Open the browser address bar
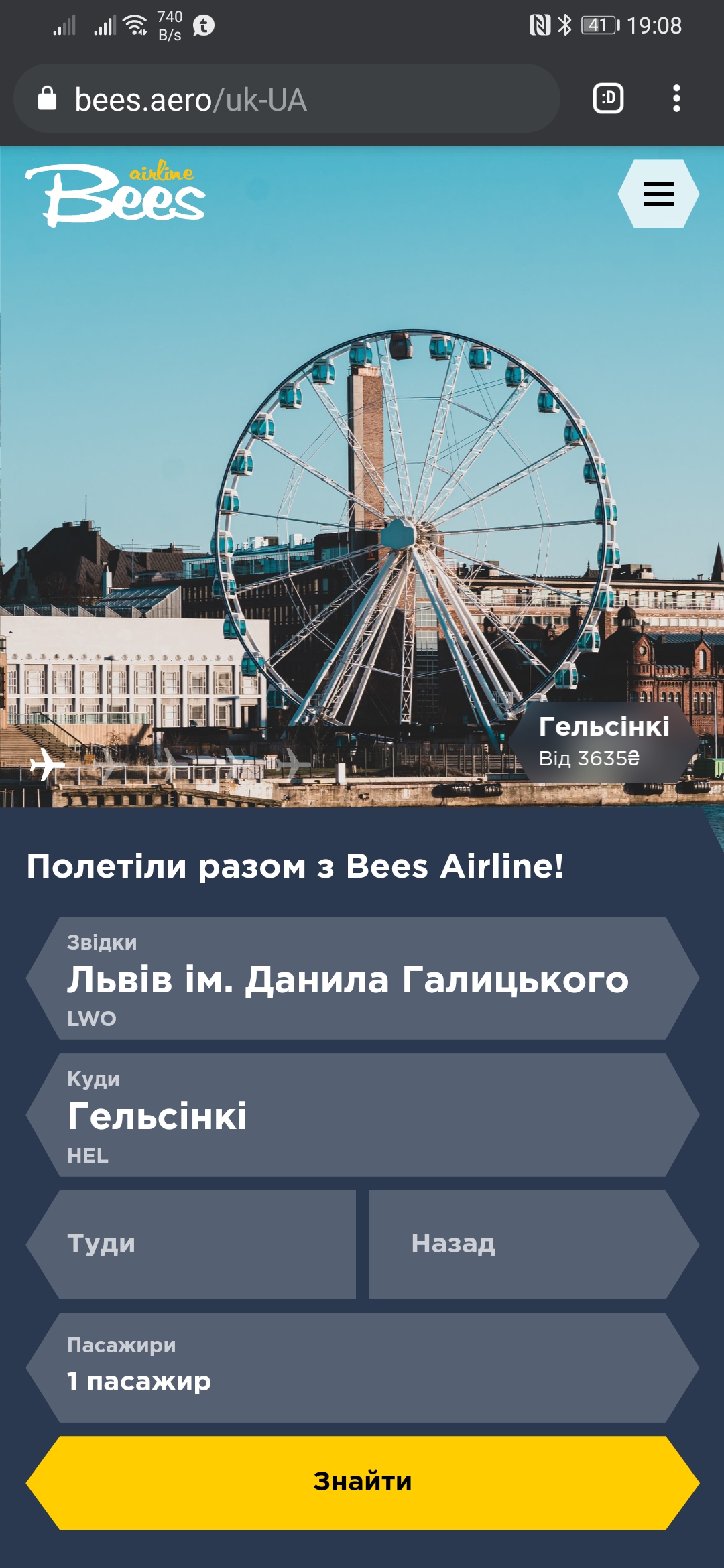This screenshot has width=724, height=1568. (x=287, y=99)
